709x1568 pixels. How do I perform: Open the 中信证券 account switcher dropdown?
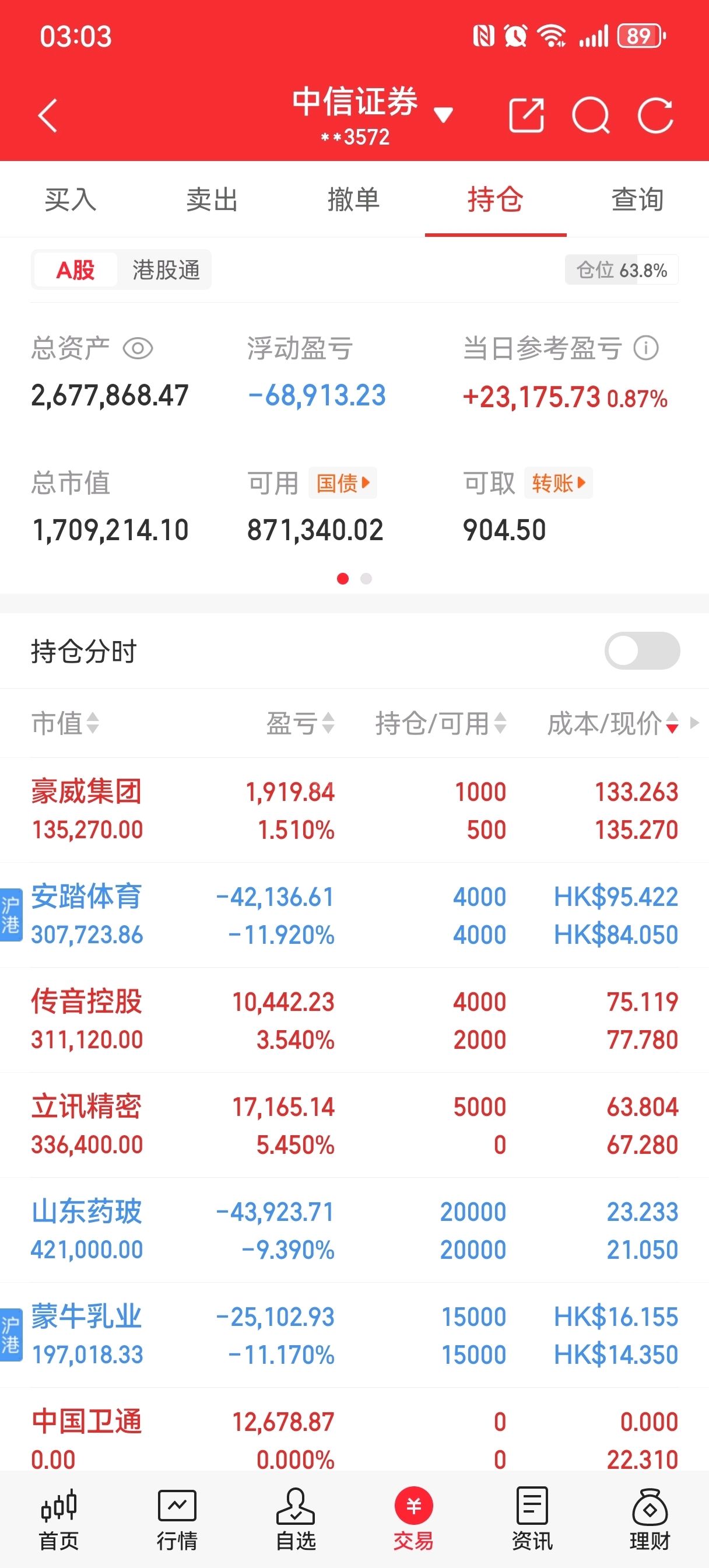tap(443, 114)
